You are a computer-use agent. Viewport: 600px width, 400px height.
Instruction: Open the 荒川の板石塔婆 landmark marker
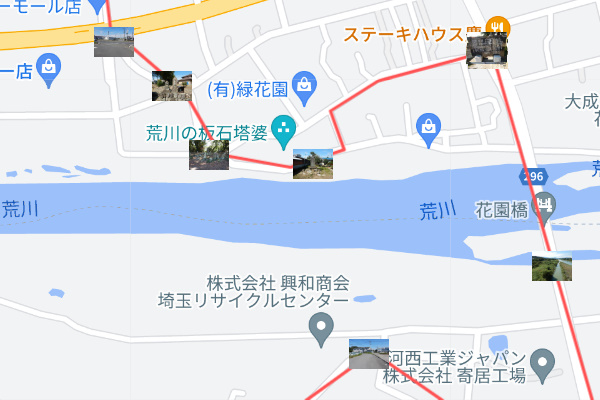point(283,127)
